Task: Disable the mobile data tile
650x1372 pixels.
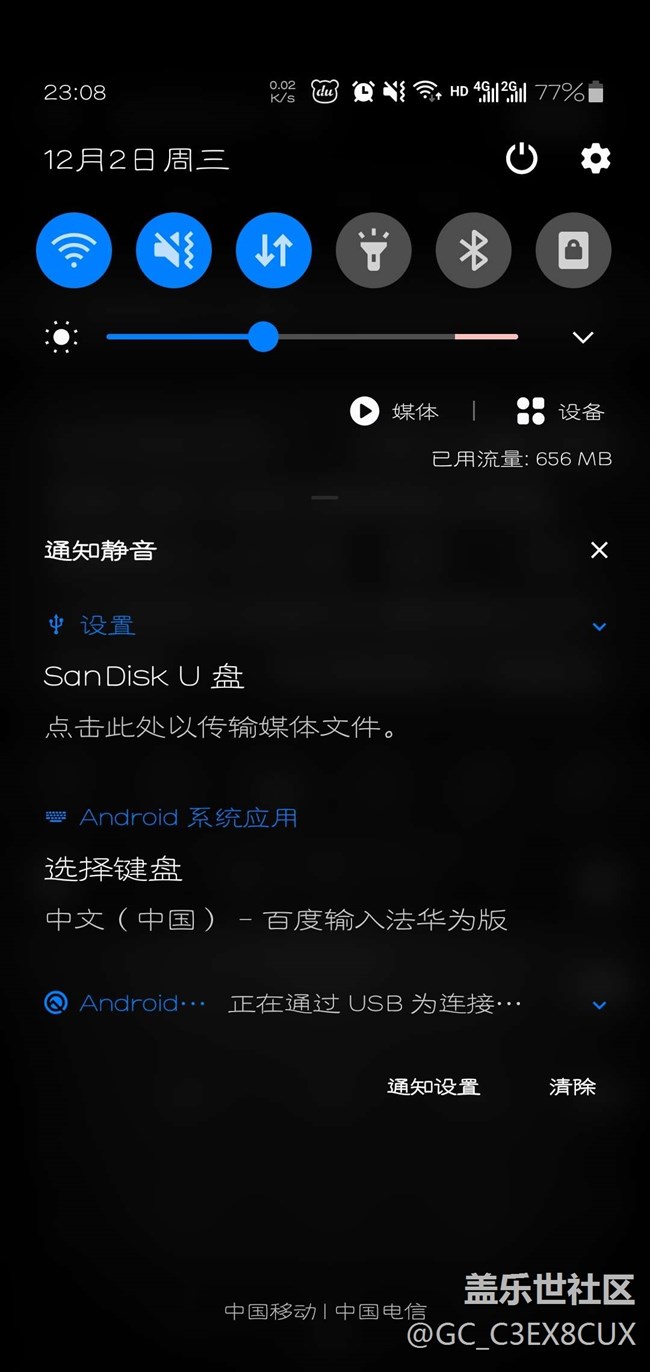Action: [x=274, y=250]
